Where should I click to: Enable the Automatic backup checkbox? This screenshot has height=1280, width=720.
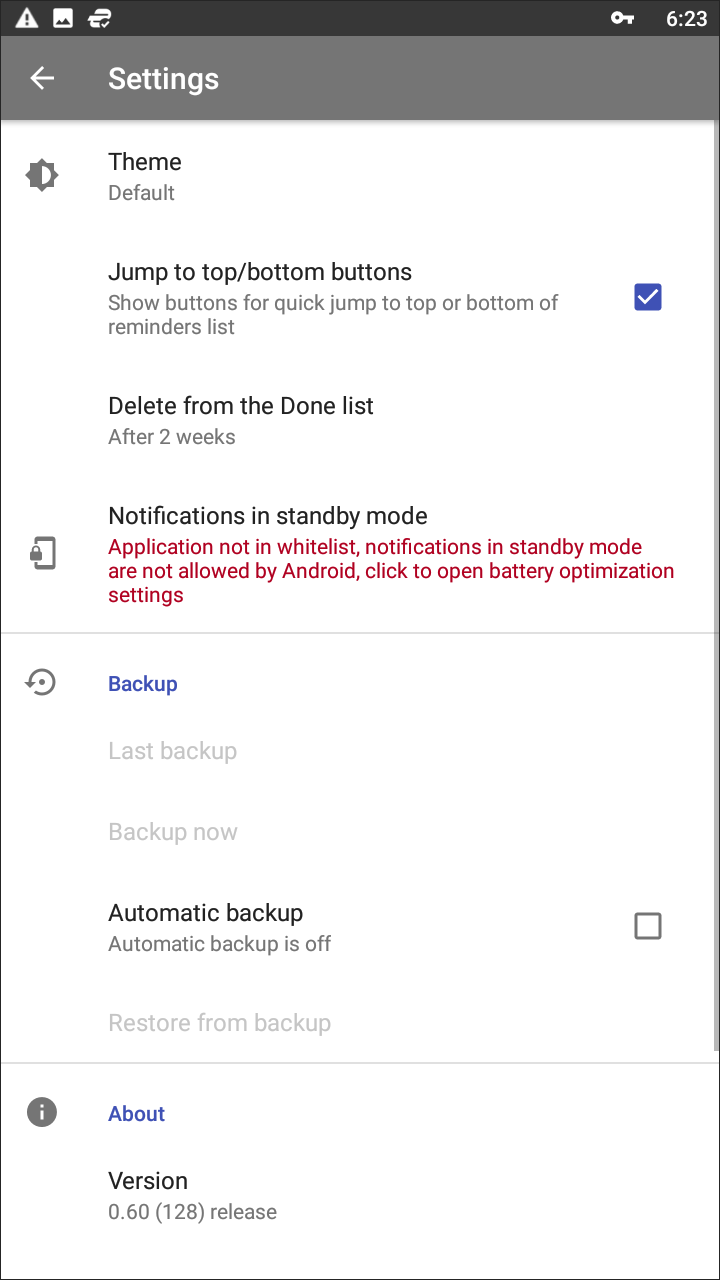[x=648, y=926]
